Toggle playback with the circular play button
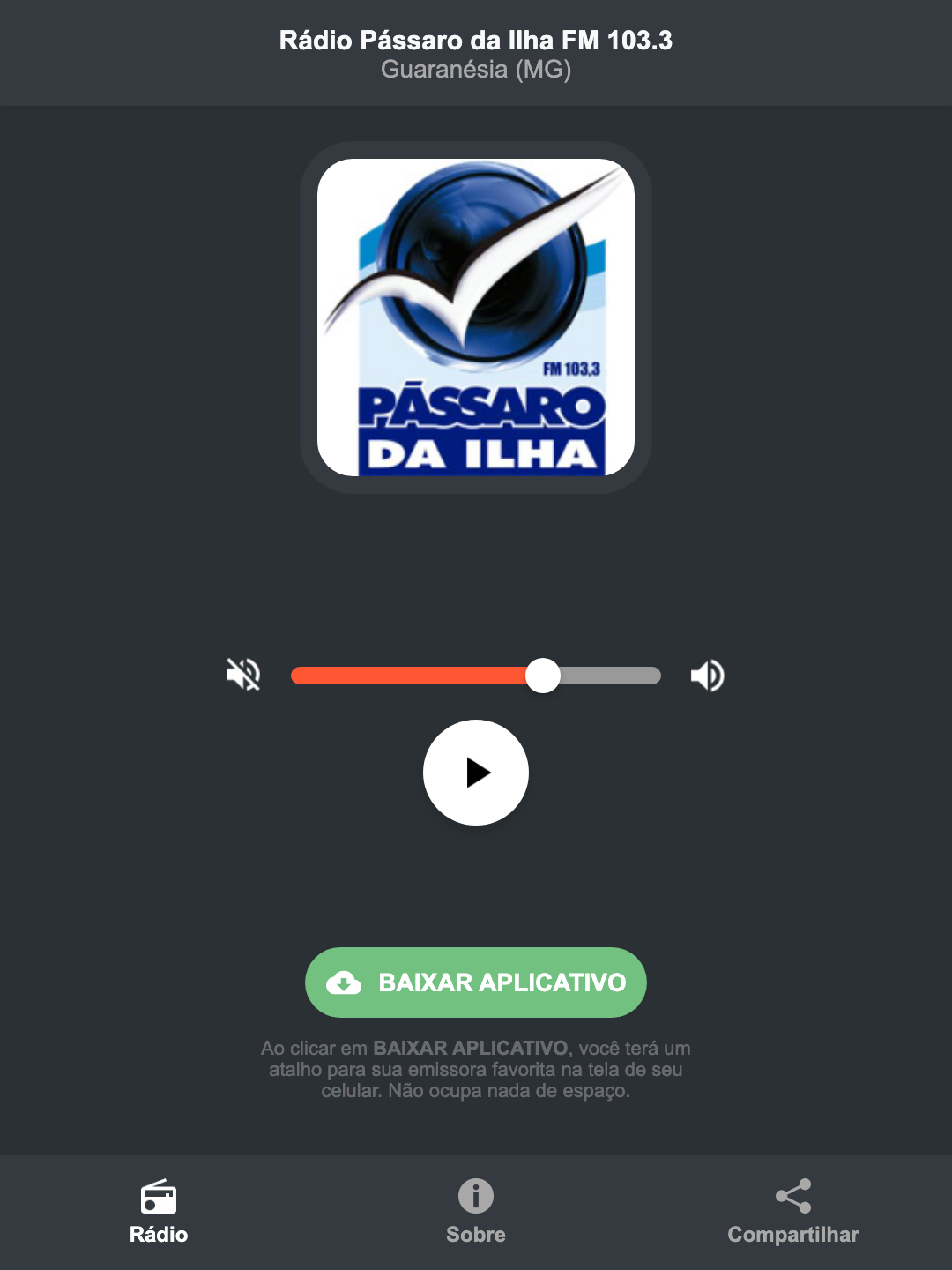The width and height of the screenshot is (952, 1270). 475,773
